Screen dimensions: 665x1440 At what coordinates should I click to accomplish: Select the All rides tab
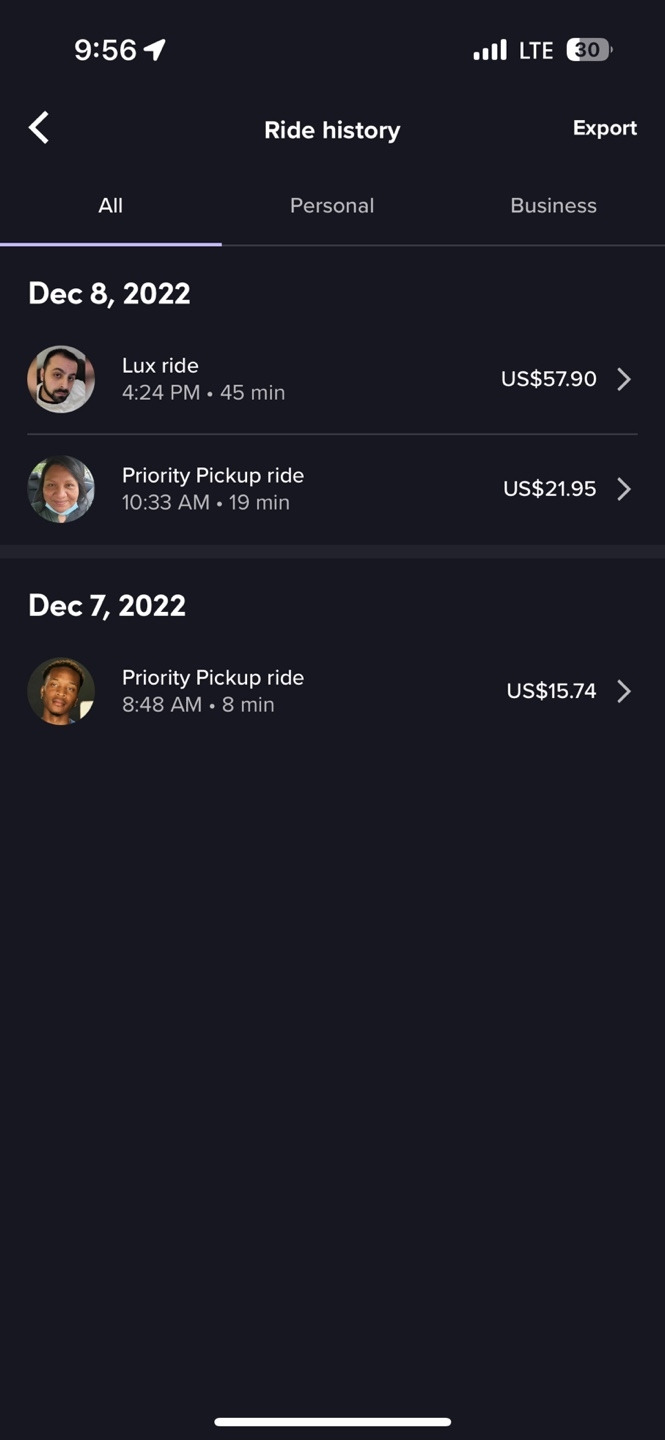110,206
